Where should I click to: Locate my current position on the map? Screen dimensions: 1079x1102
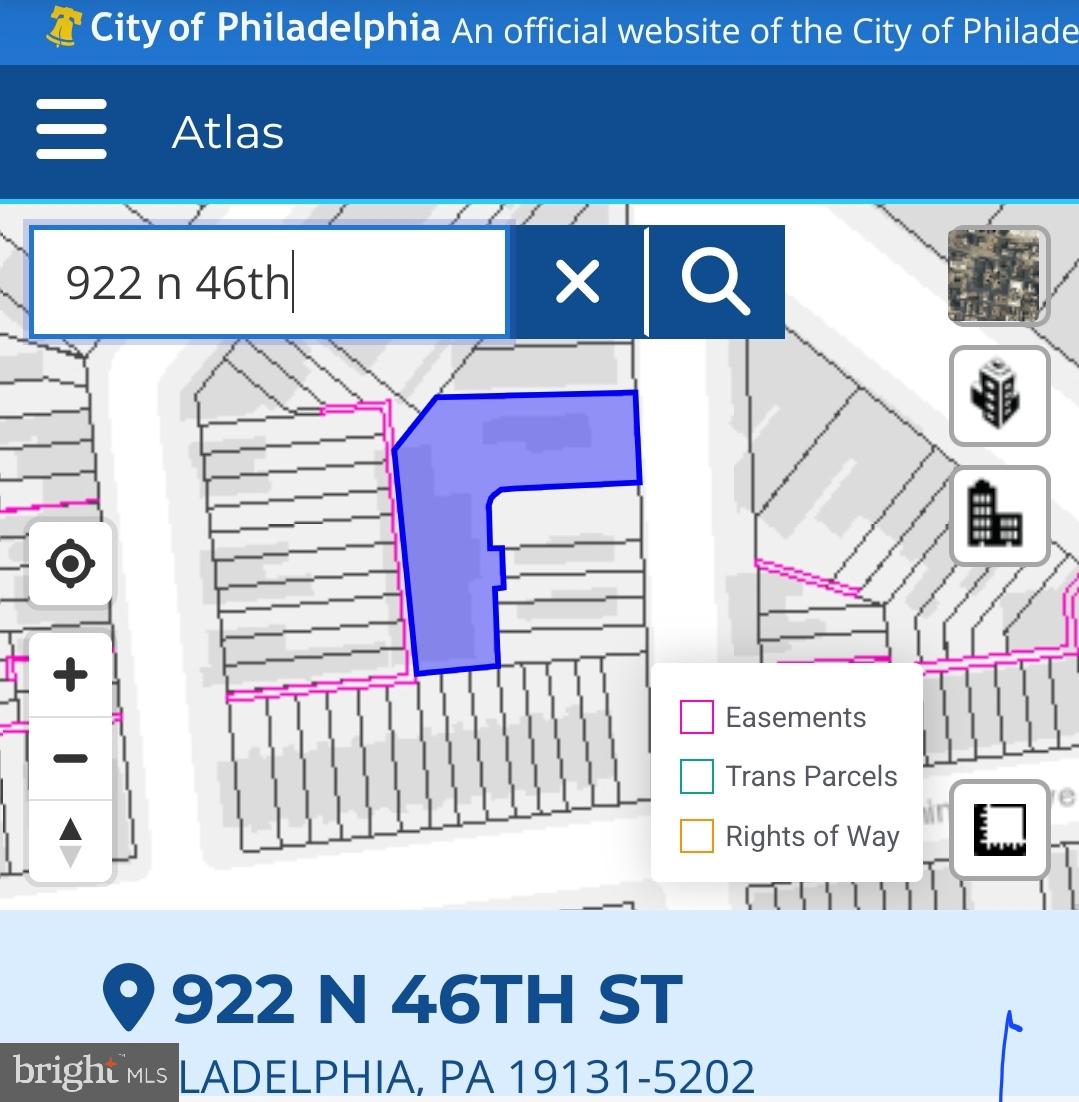(x=71, y=563)
